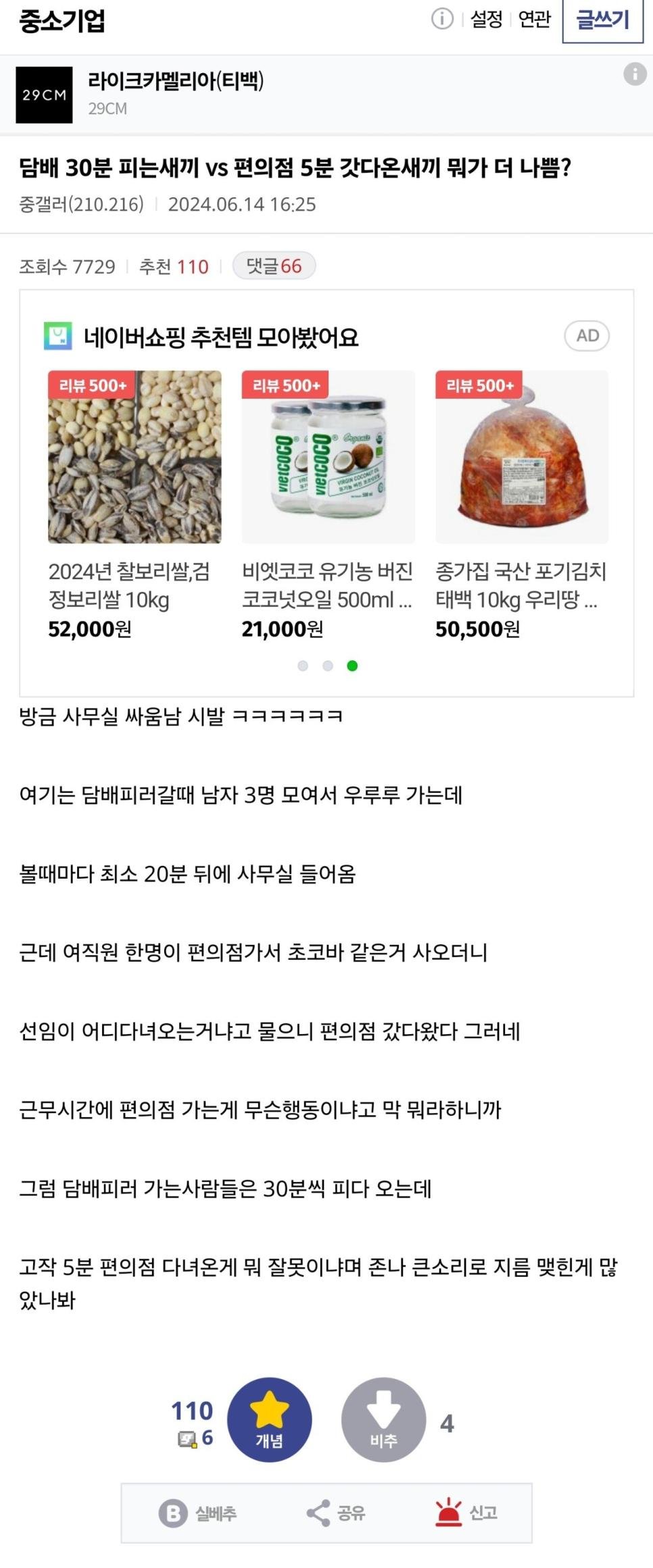Jump to the 댓글 66 comments

pos(274,266)
